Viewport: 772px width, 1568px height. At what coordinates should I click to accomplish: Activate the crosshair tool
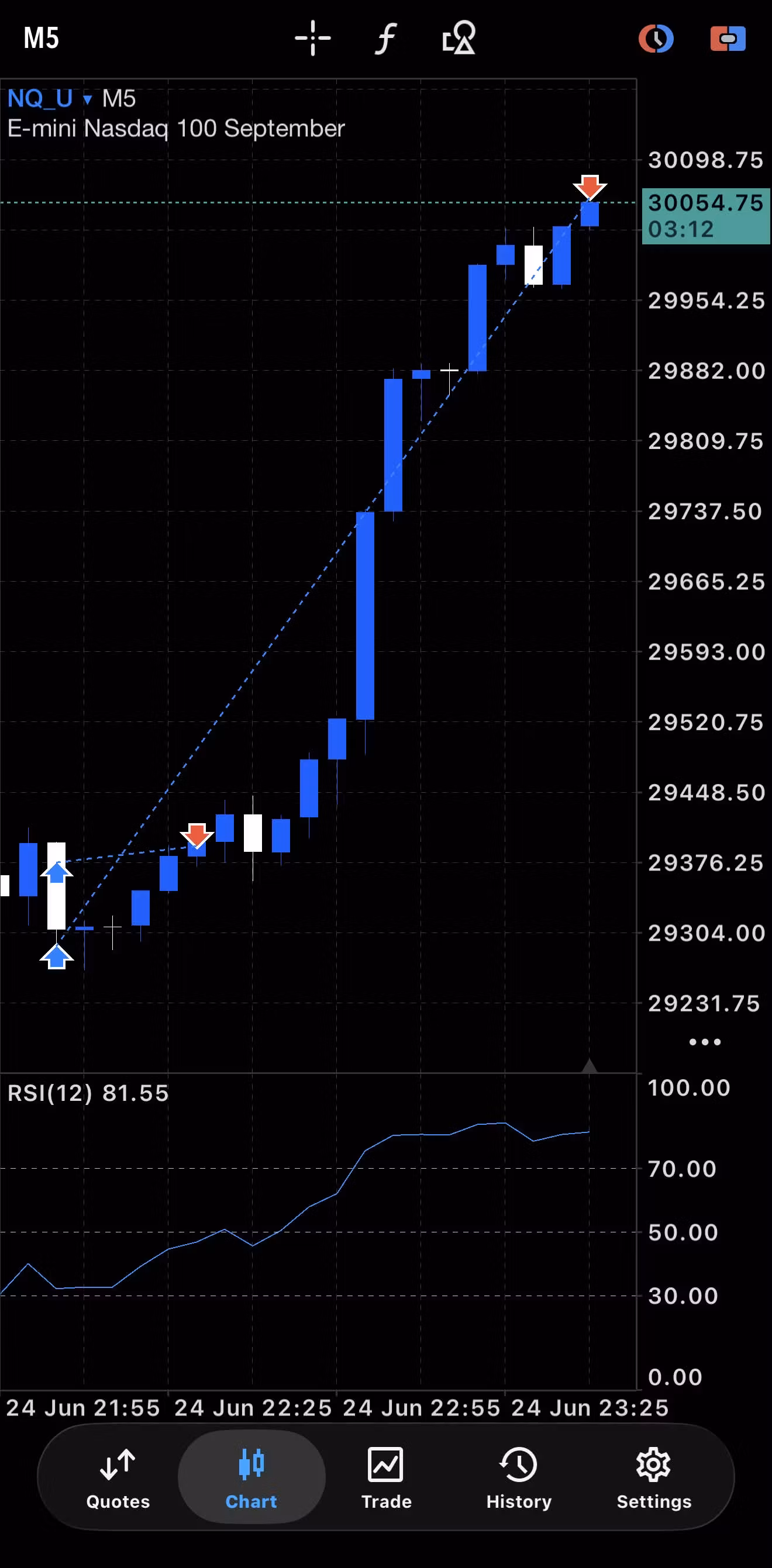point(312,39)
